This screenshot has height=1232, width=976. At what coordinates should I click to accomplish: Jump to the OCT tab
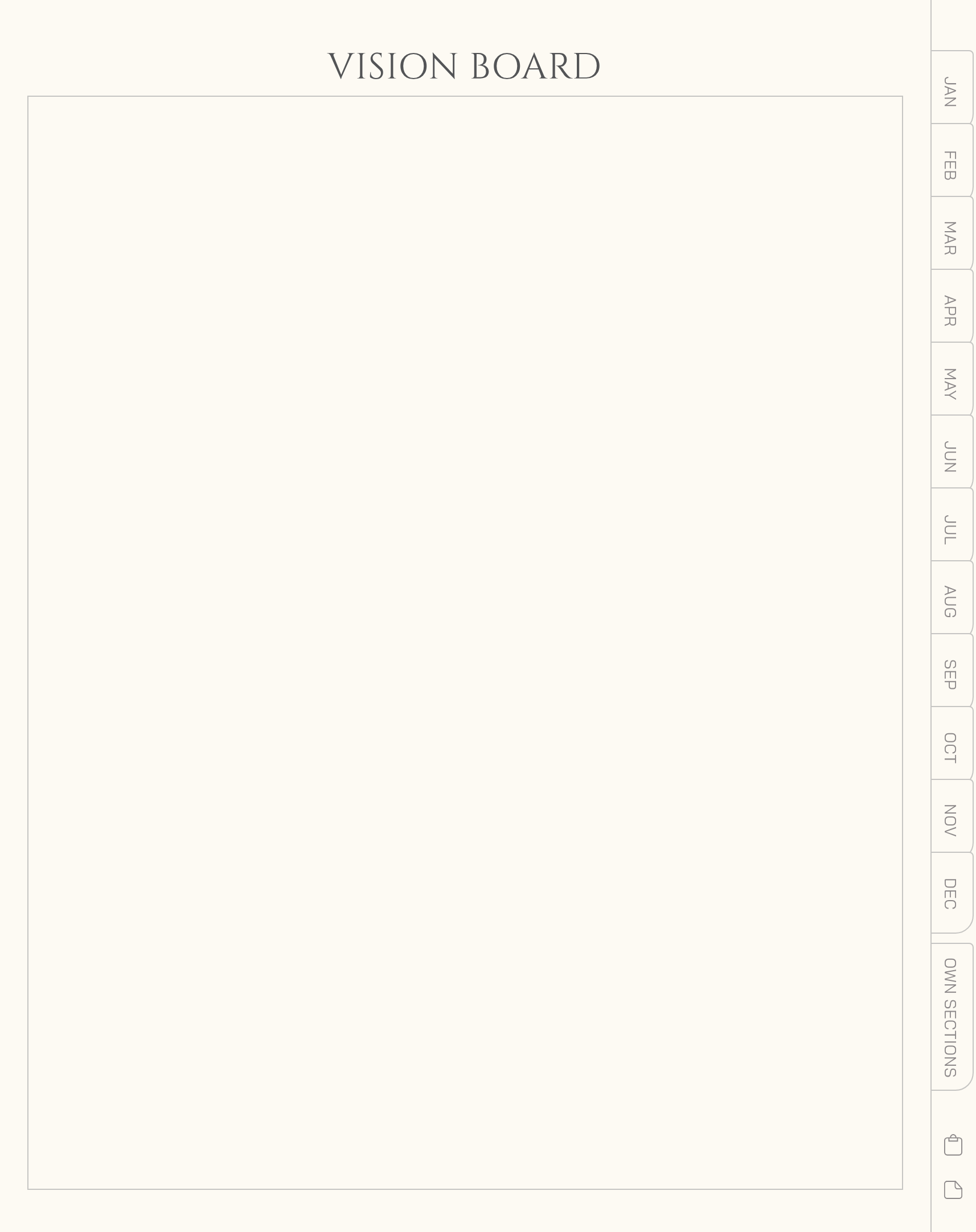(950, 748)
